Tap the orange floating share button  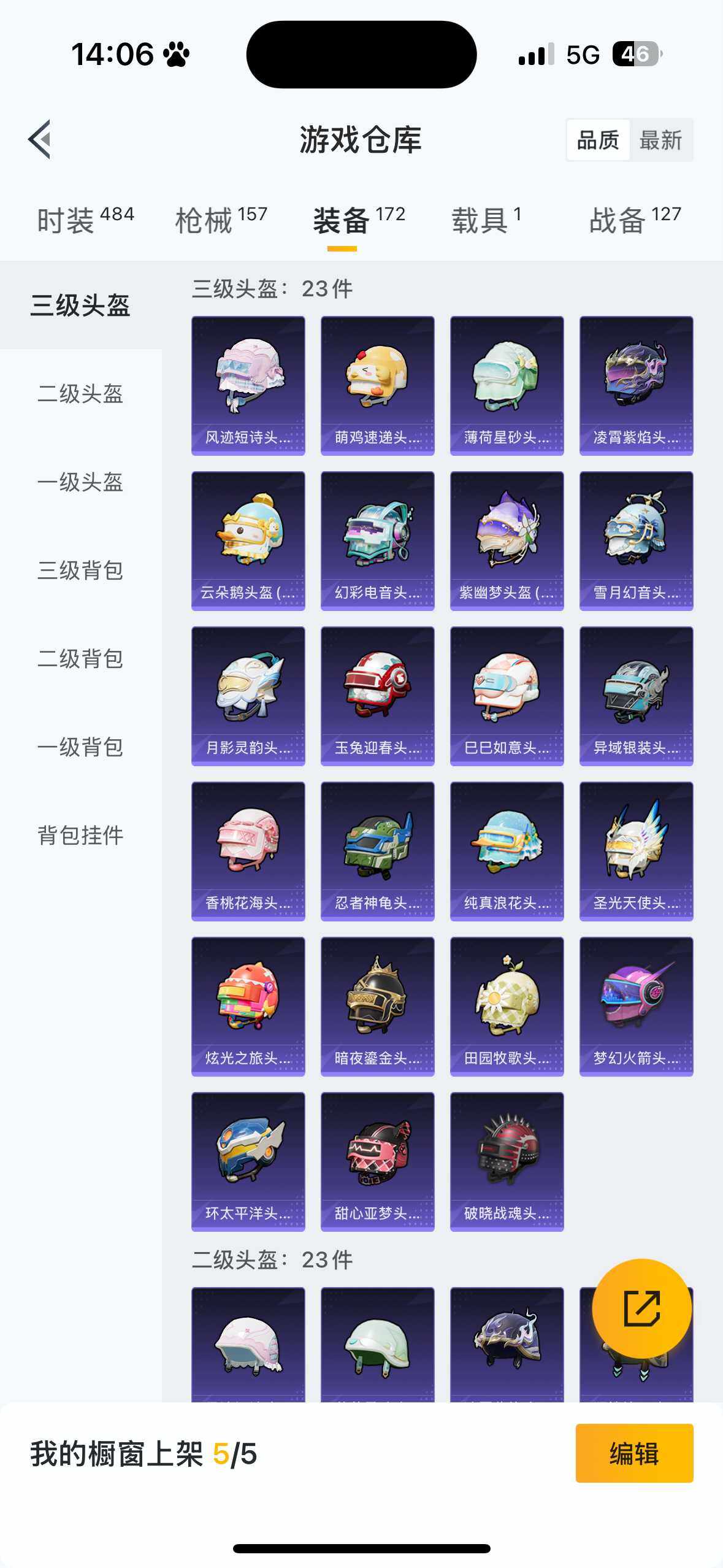pos(641,1309)
